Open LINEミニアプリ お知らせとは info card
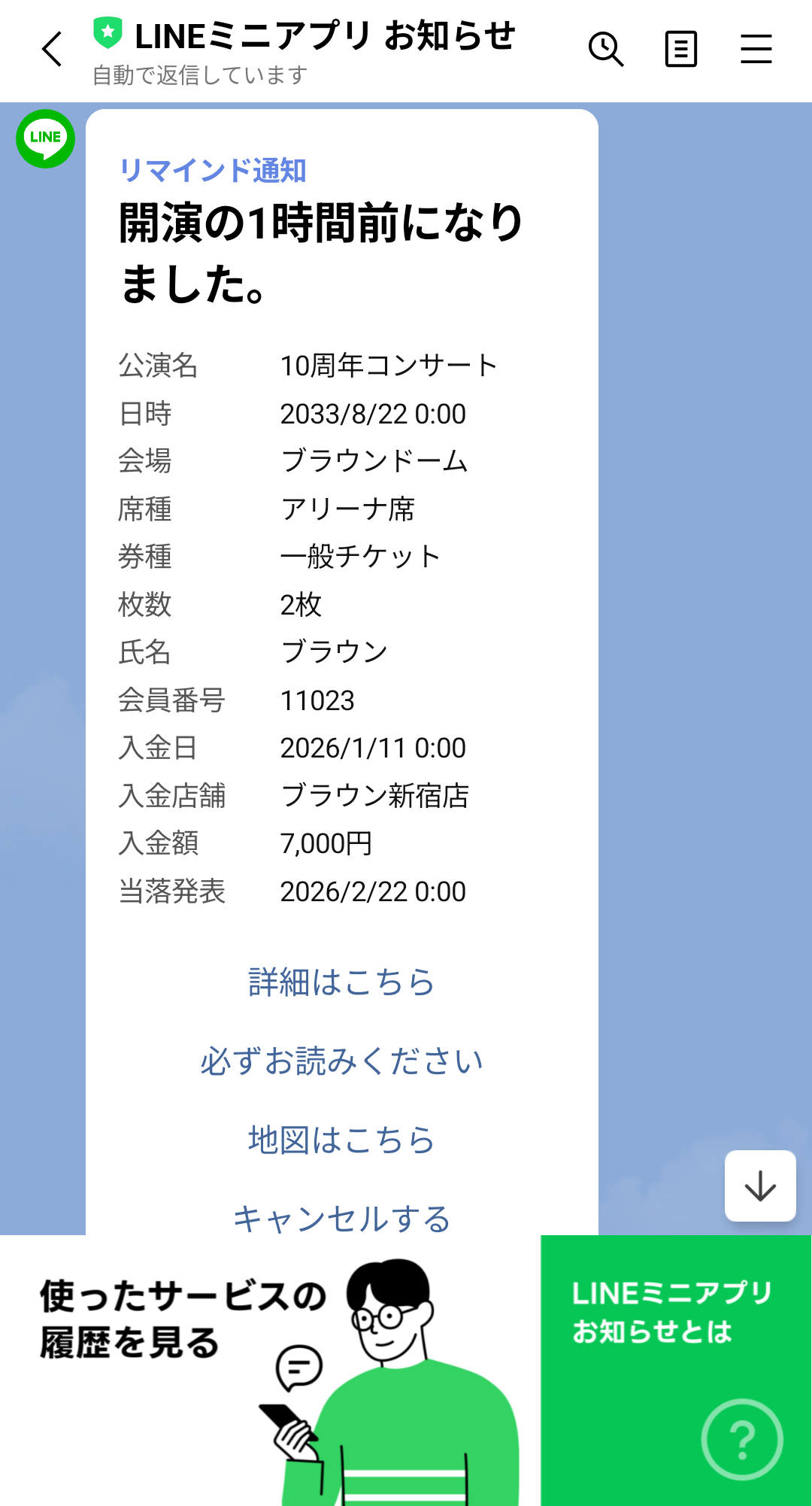 pos(675,1310)
